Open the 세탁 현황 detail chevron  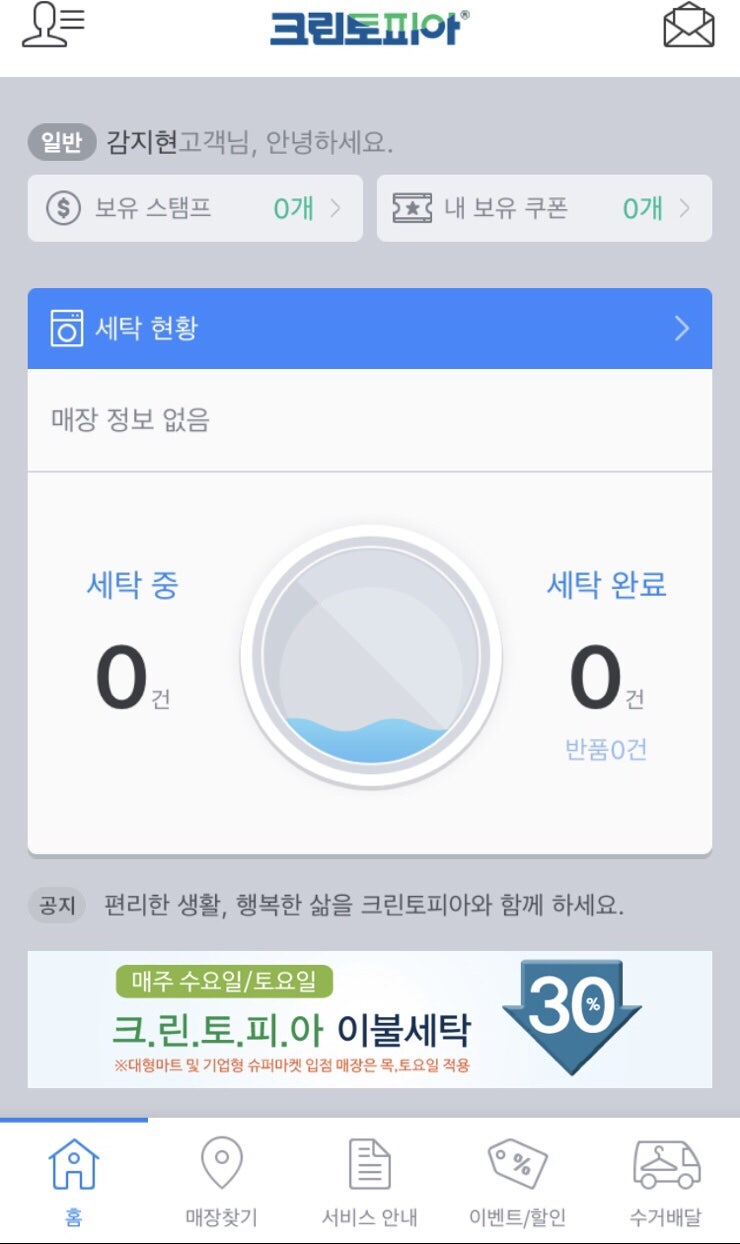click(682, 328)
